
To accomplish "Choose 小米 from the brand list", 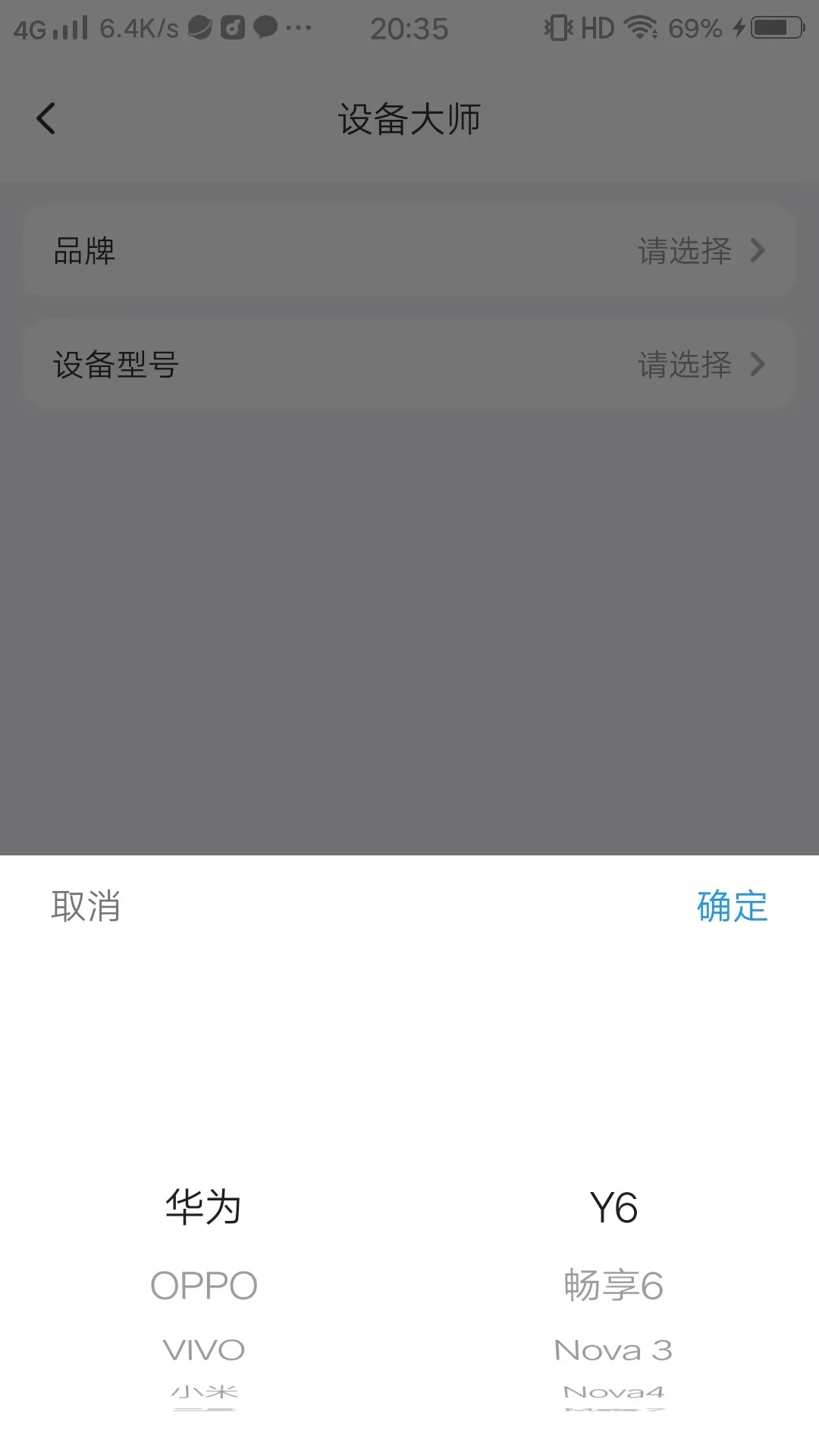I will coord(204,1392).
